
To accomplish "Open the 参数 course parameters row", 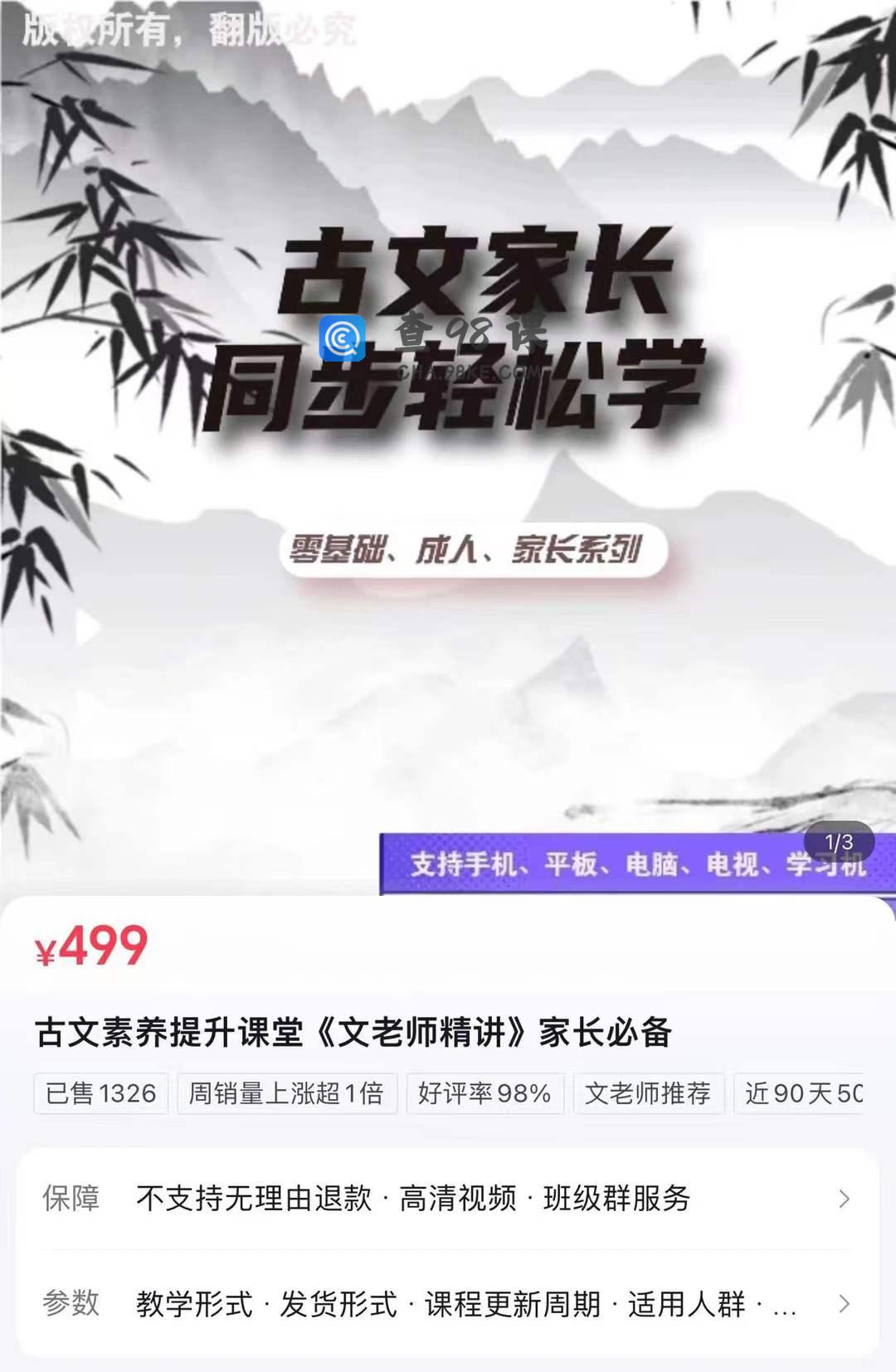I will coord(448,1304).
